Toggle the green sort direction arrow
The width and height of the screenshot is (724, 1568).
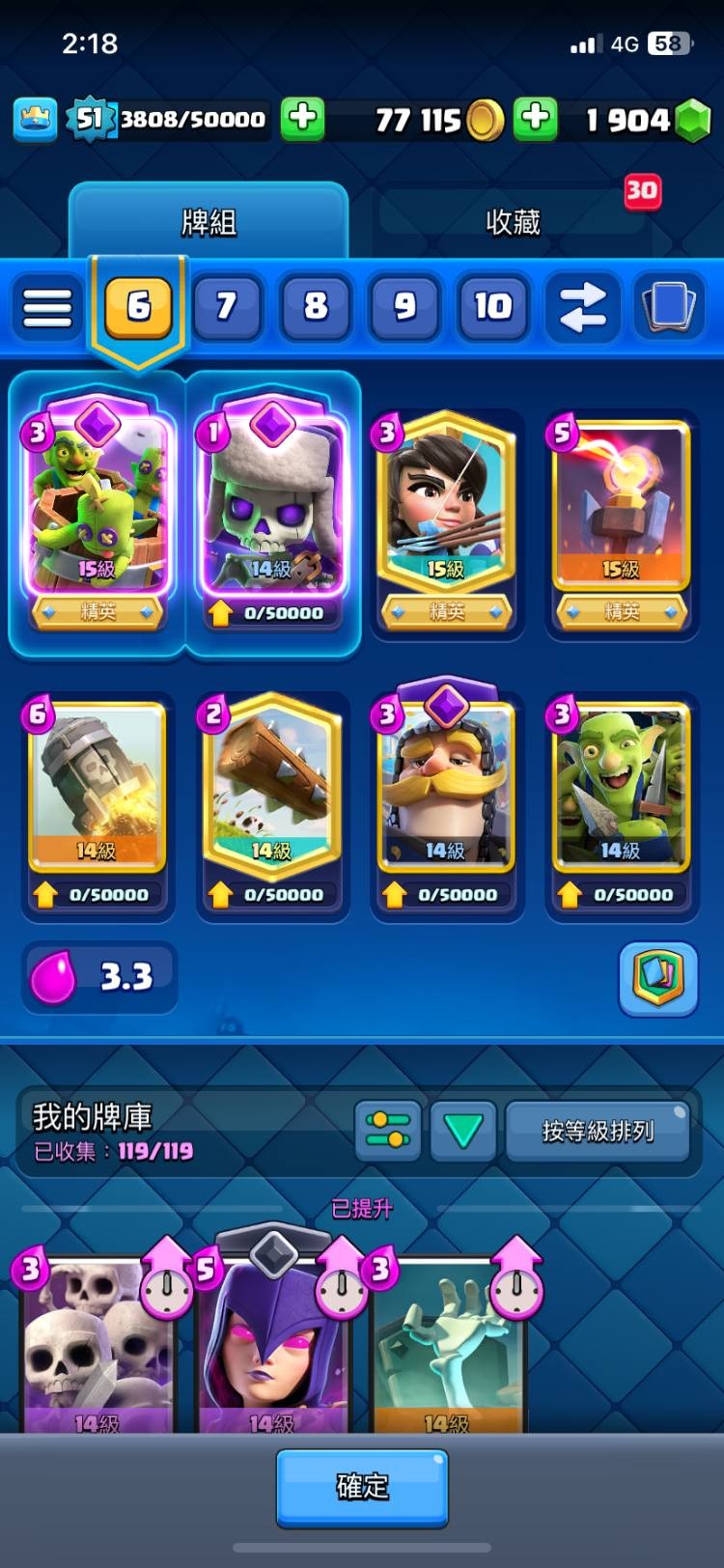tap(463, 1131)
